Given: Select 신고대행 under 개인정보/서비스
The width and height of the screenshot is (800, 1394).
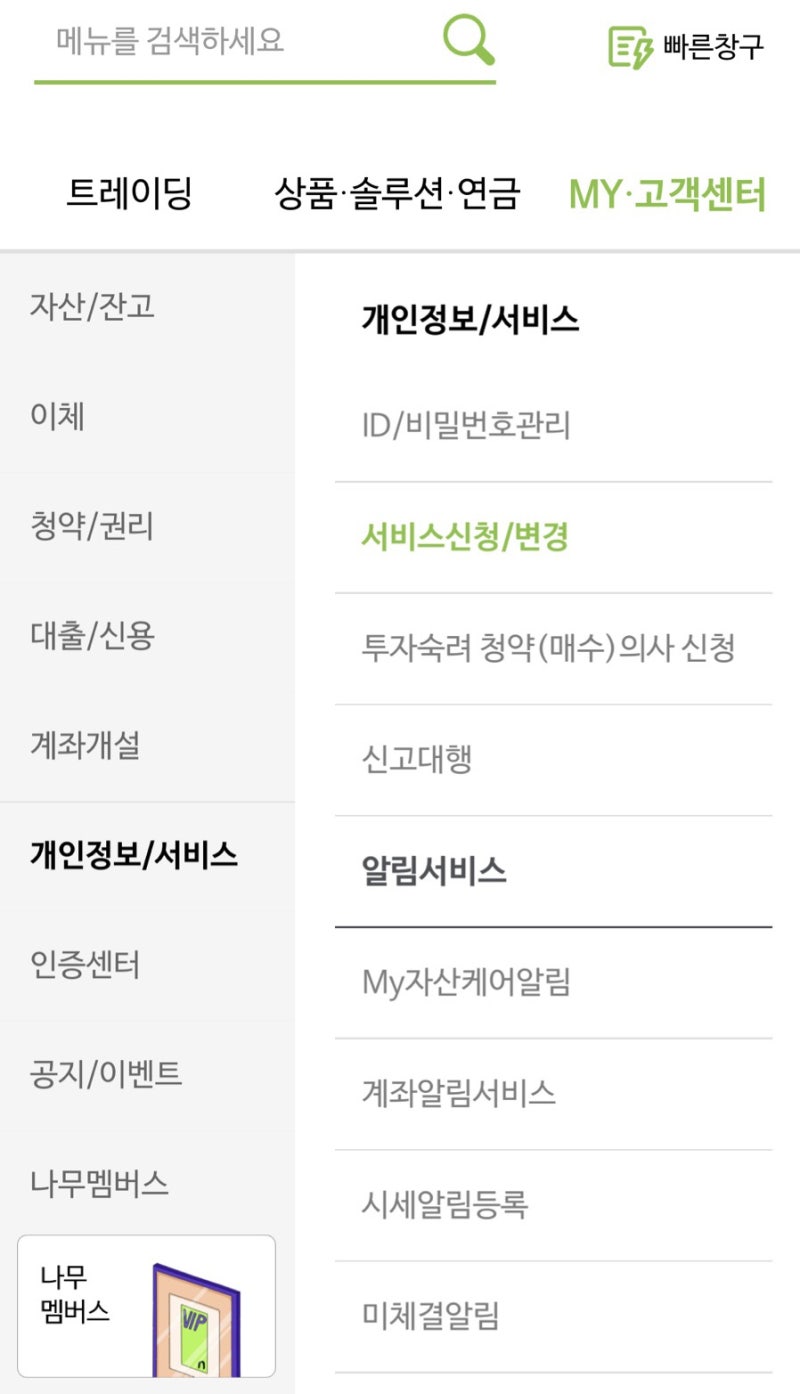Looking at the screenshot, I should pyautogui.click(x=415, y=760).
